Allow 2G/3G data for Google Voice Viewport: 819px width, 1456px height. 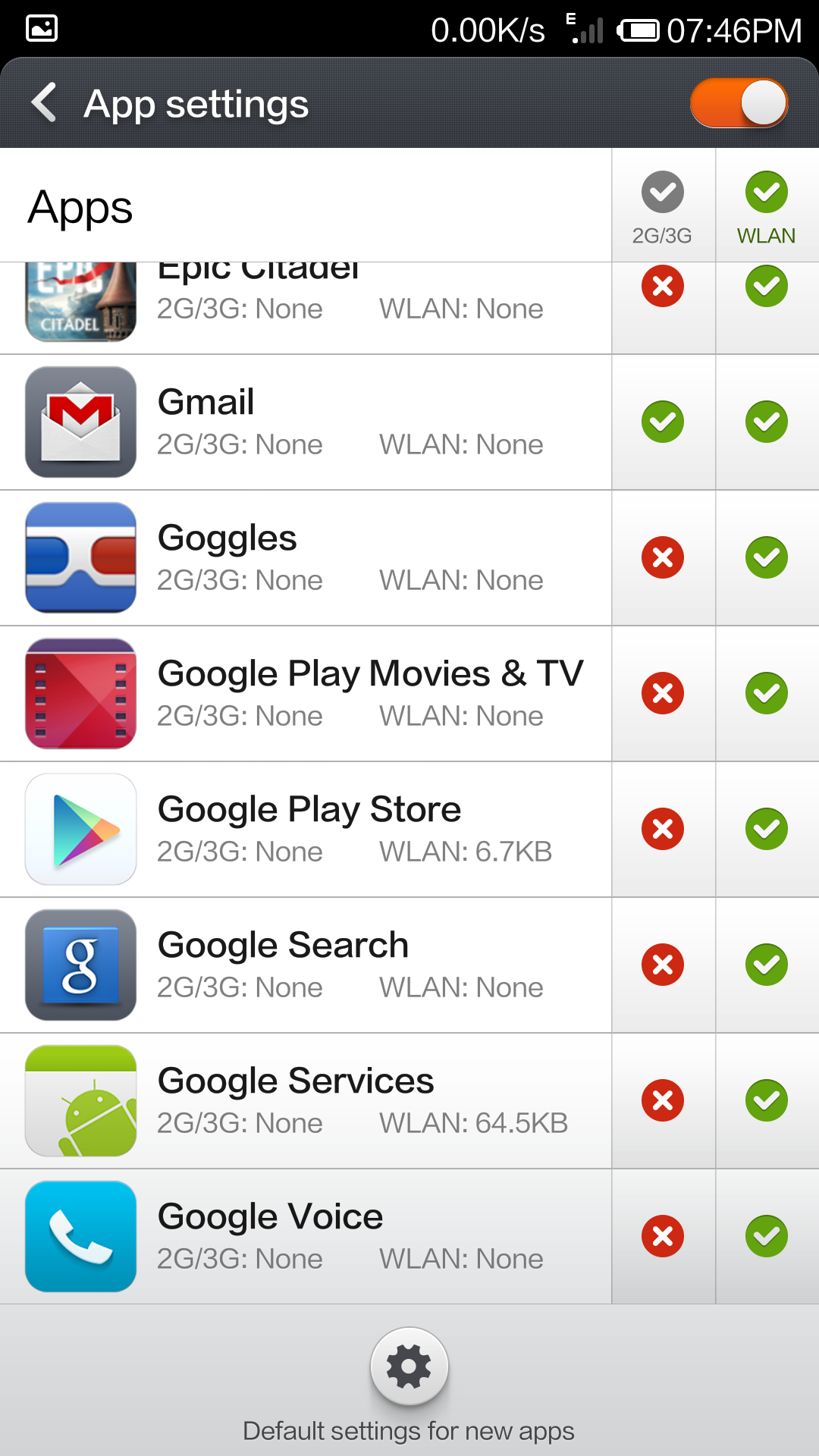tap(663, 1236)
